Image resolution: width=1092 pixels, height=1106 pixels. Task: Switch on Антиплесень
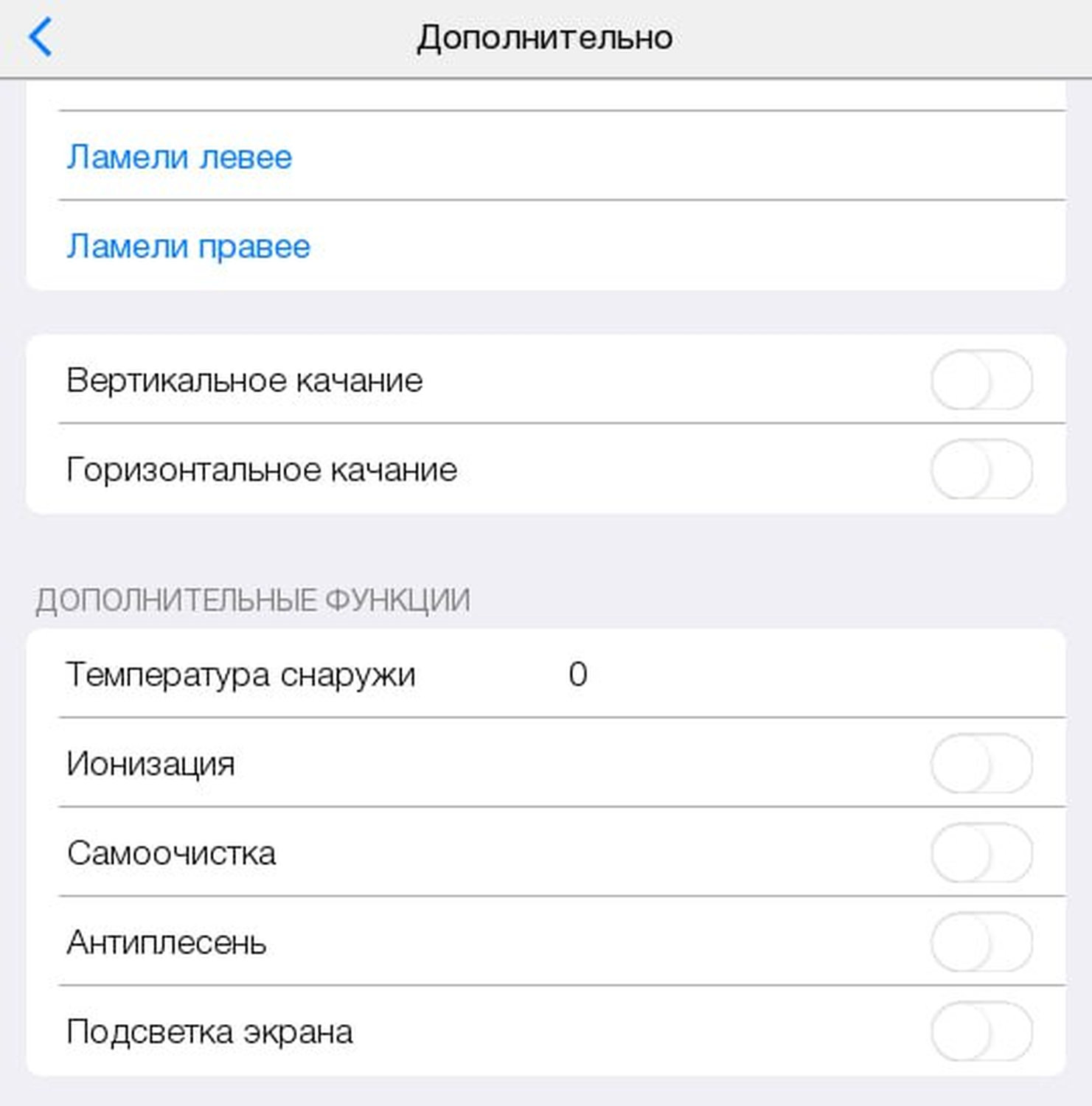[x=981, y=942]
